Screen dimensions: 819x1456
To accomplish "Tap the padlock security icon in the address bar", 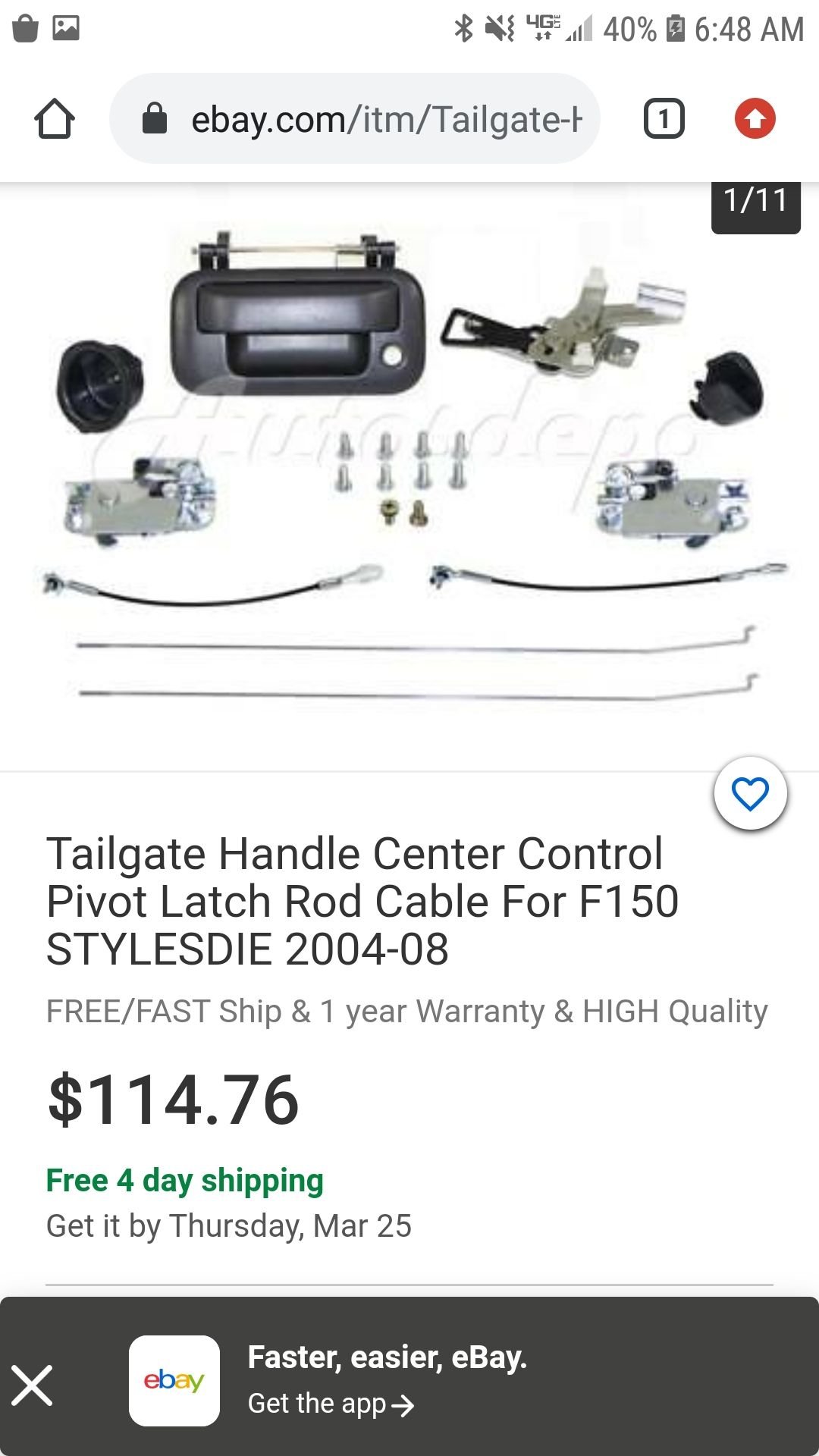I will pyautogui.click(x=155, y=118).
